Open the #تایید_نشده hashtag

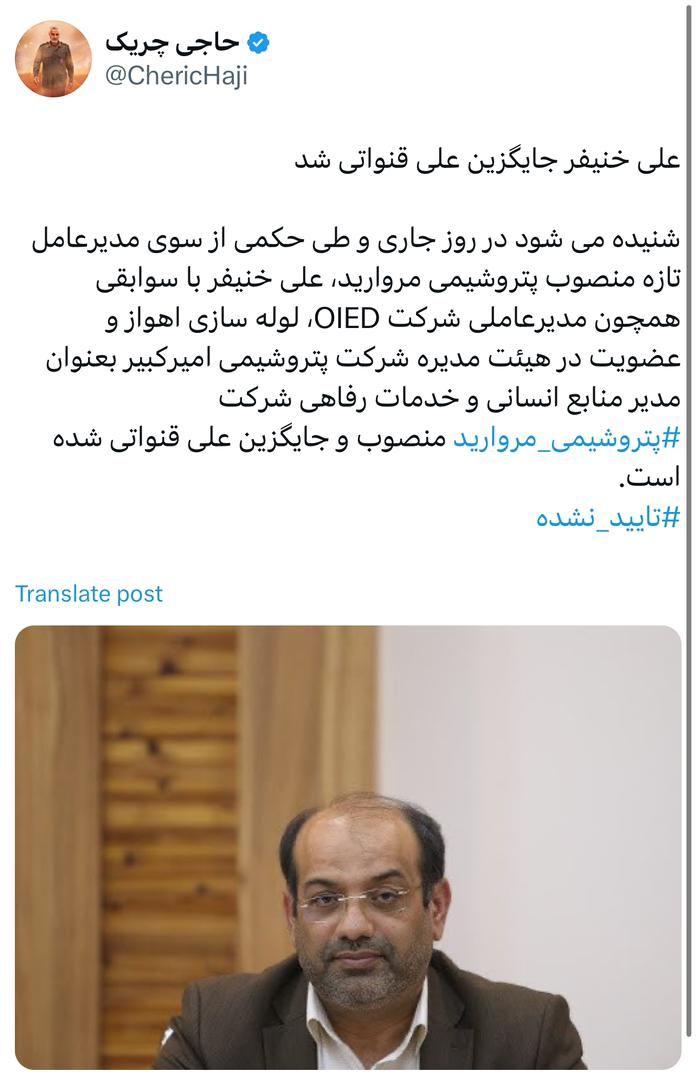point(608,518)
